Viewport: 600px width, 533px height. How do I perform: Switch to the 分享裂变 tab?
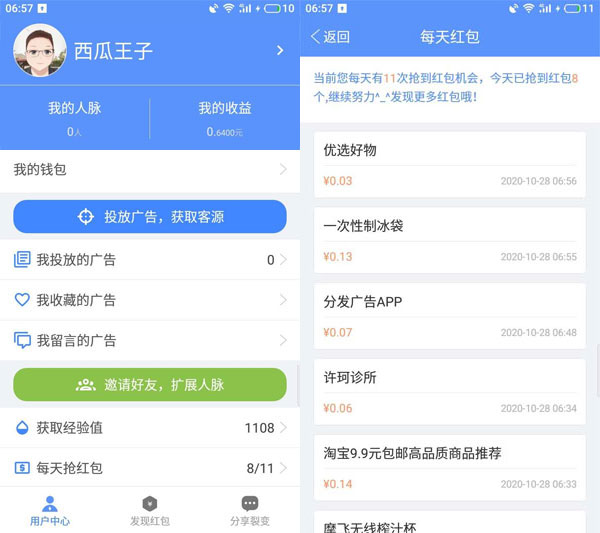[249, 511]
